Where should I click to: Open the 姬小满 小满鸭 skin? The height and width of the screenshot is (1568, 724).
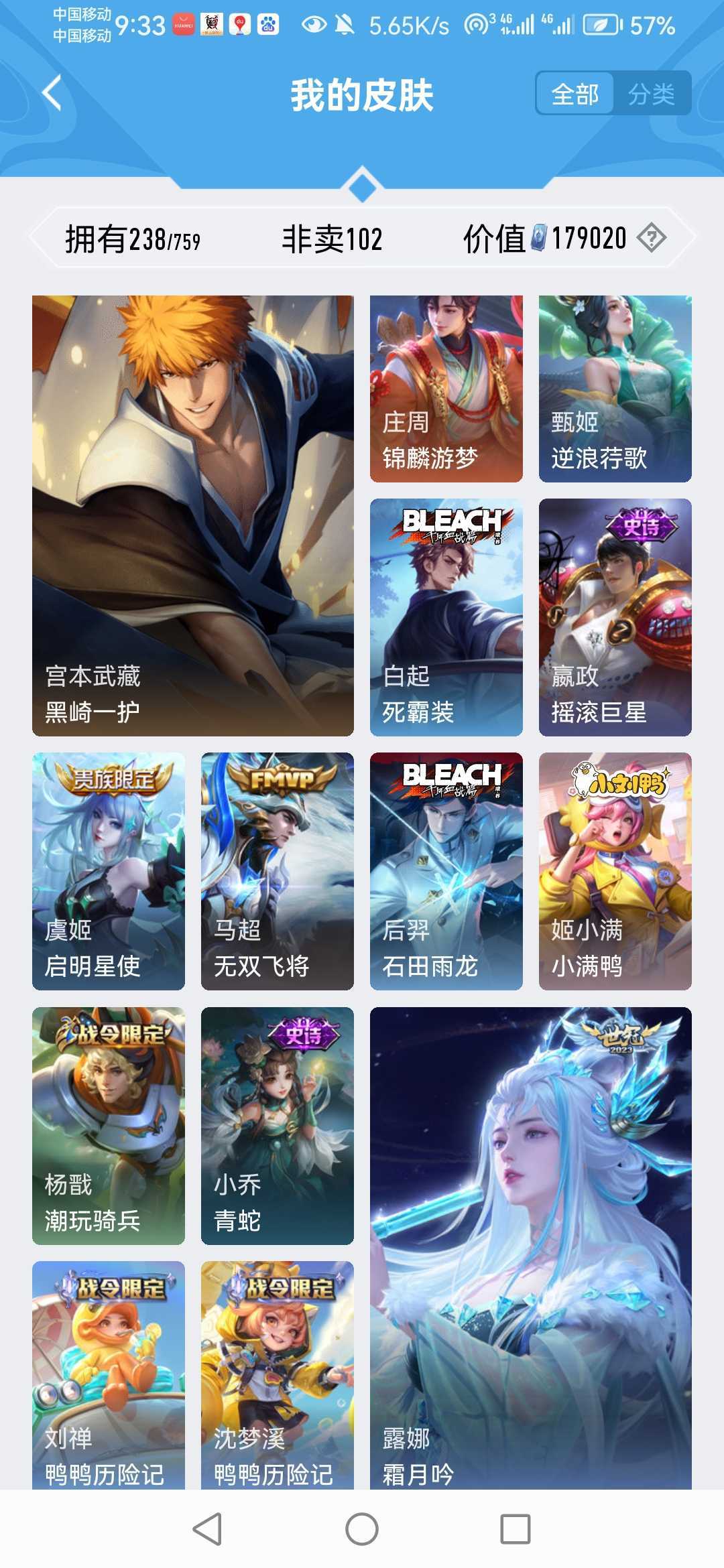click(x=615, y=871)
